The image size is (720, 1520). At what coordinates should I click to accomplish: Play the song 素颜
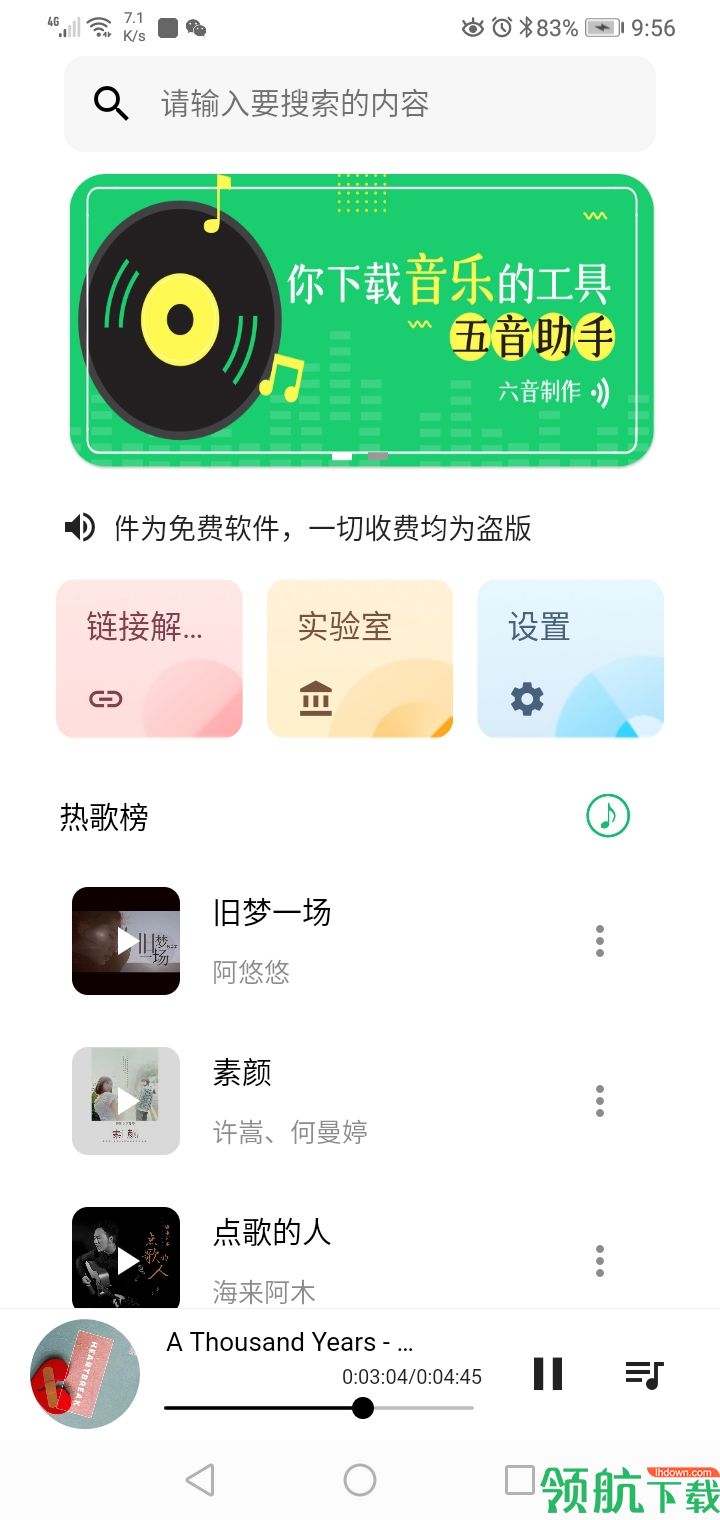point(126,1101)
